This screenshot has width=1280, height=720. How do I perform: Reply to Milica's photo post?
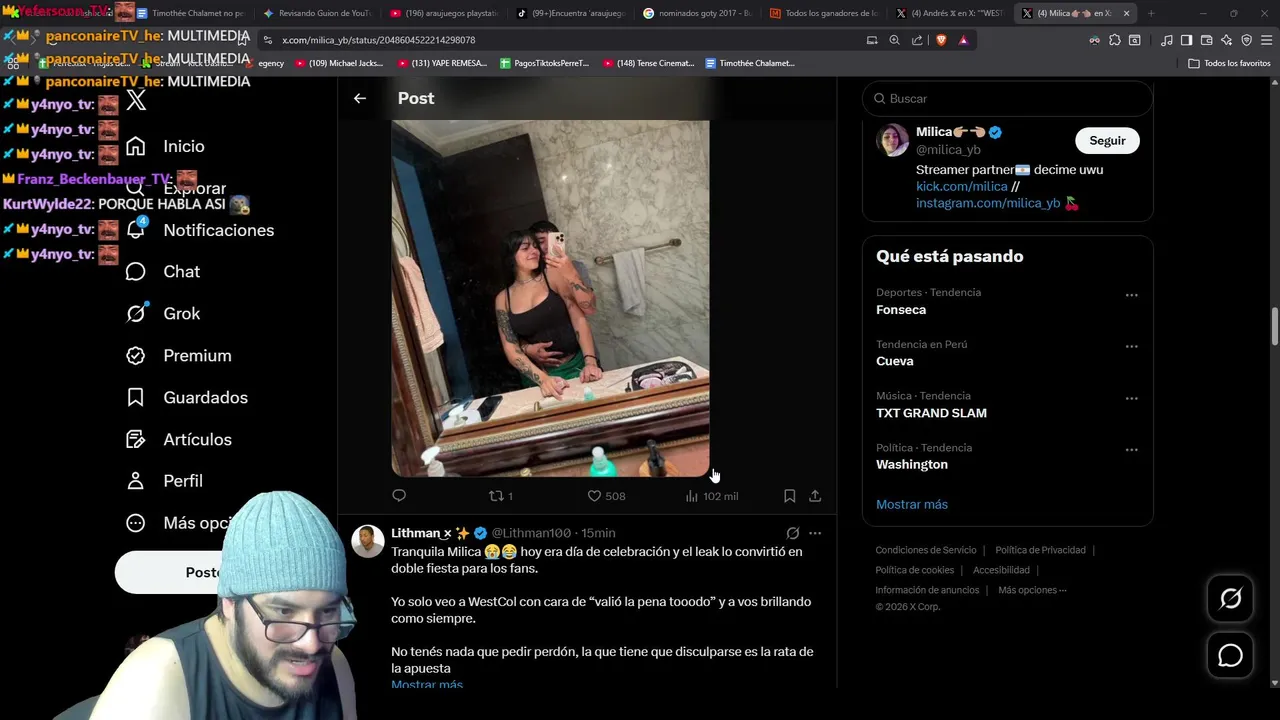[399, 496]
